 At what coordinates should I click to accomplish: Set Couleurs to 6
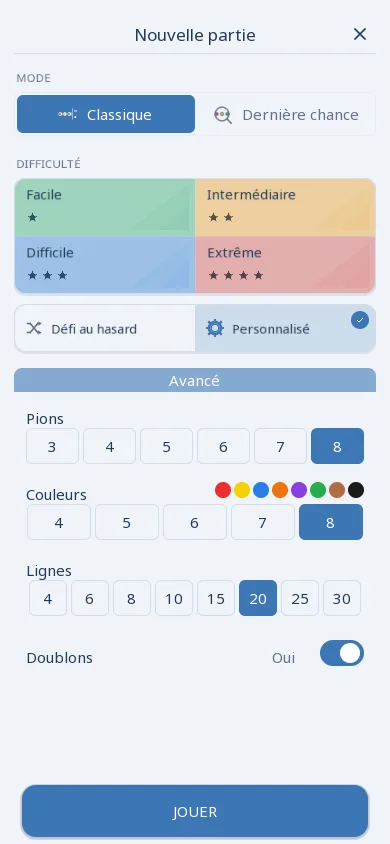(x=195, y=522)
